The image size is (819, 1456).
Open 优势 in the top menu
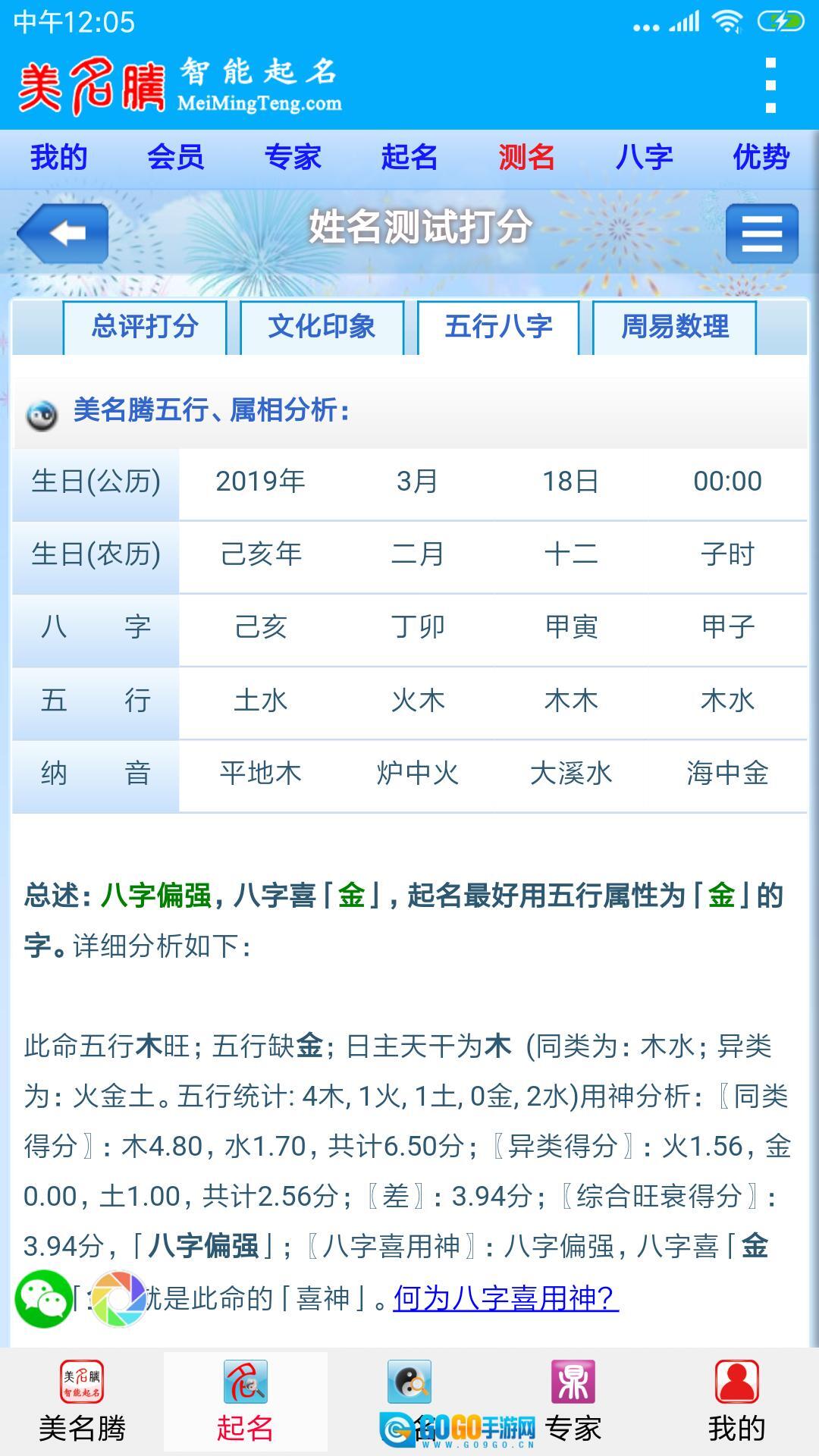click(x=761, y=158)
